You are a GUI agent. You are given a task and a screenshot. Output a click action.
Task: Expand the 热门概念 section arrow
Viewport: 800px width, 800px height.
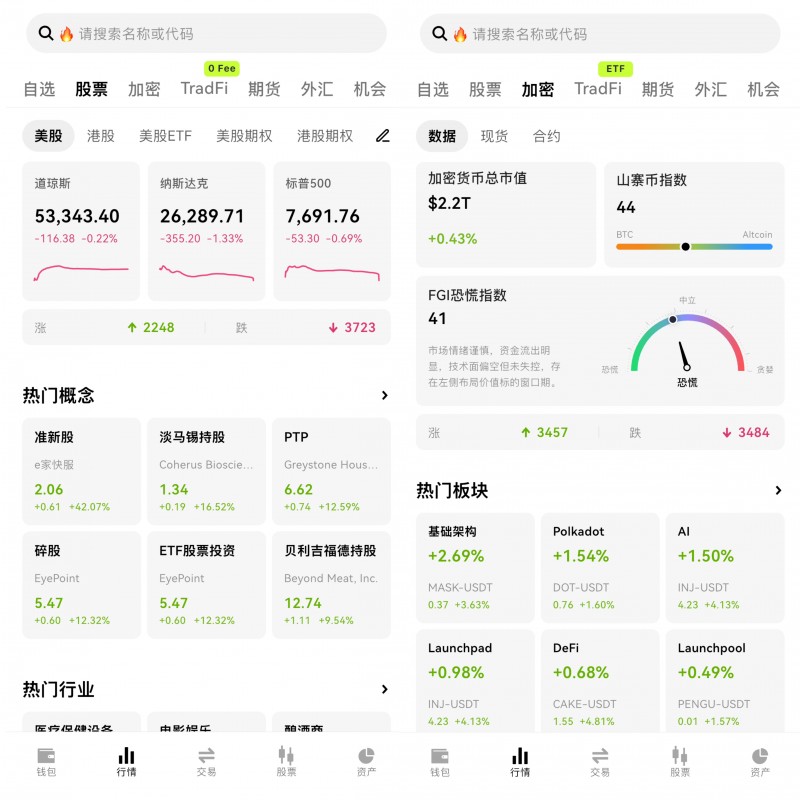click(384, 395)
